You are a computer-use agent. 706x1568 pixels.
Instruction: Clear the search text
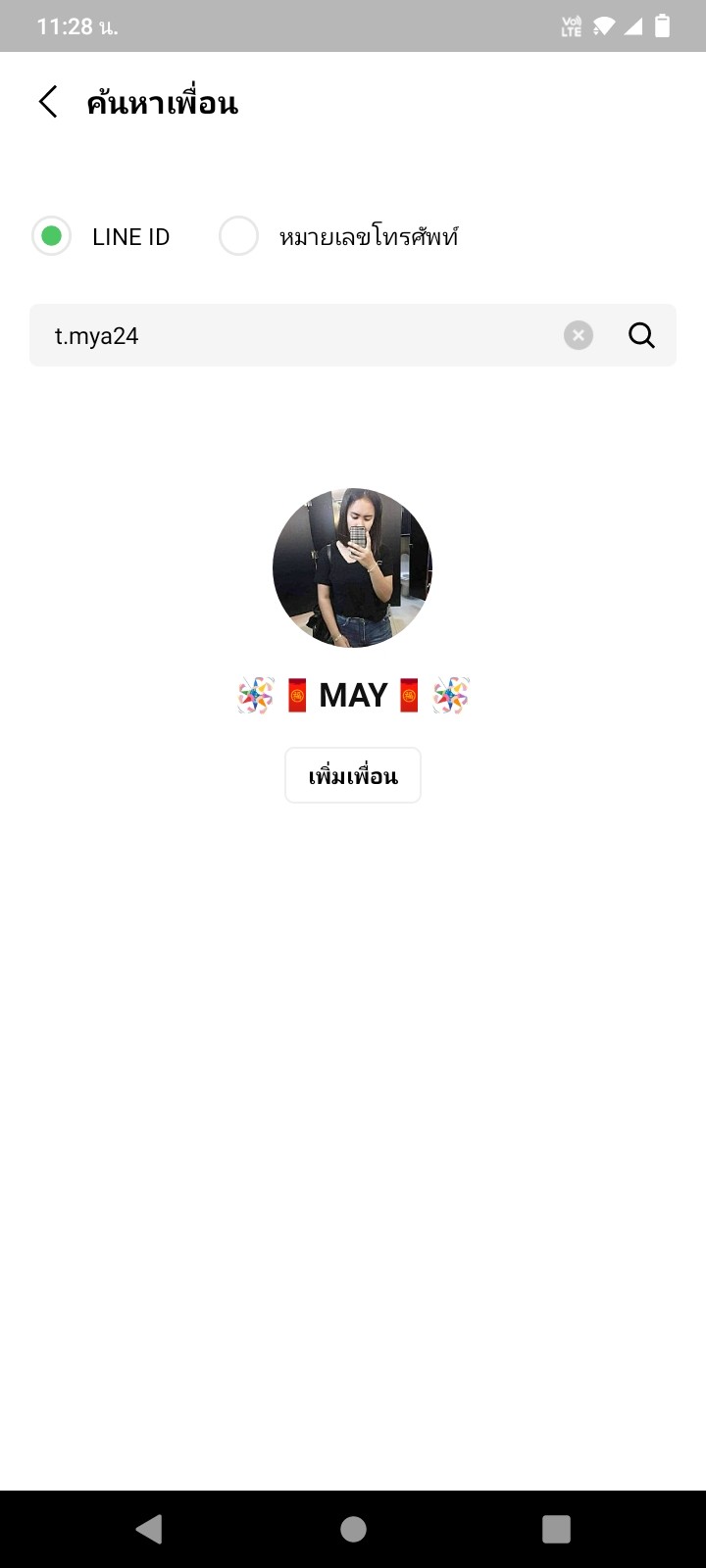click(x=579, y=336)
